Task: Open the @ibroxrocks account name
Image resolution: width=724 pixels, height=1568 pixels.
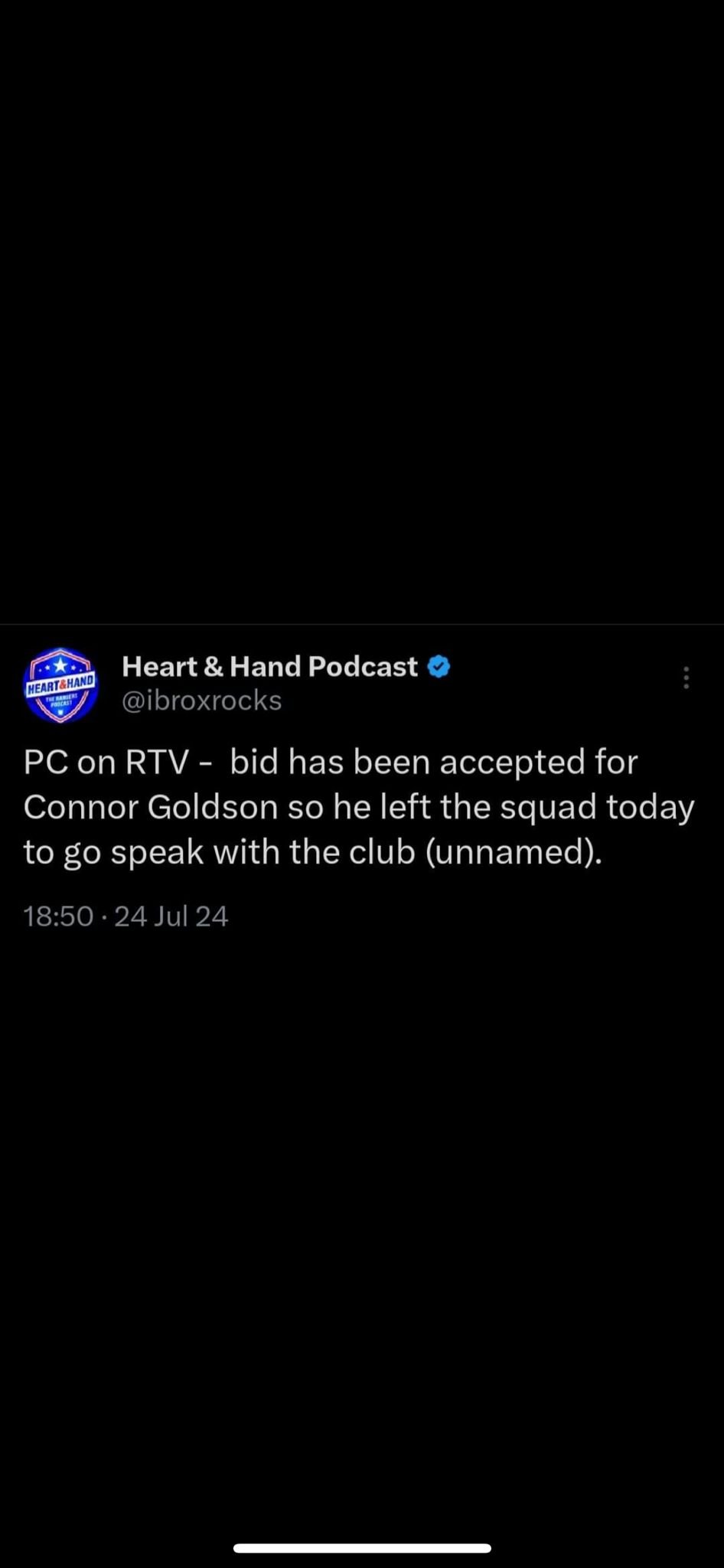Action: (202, 701)
